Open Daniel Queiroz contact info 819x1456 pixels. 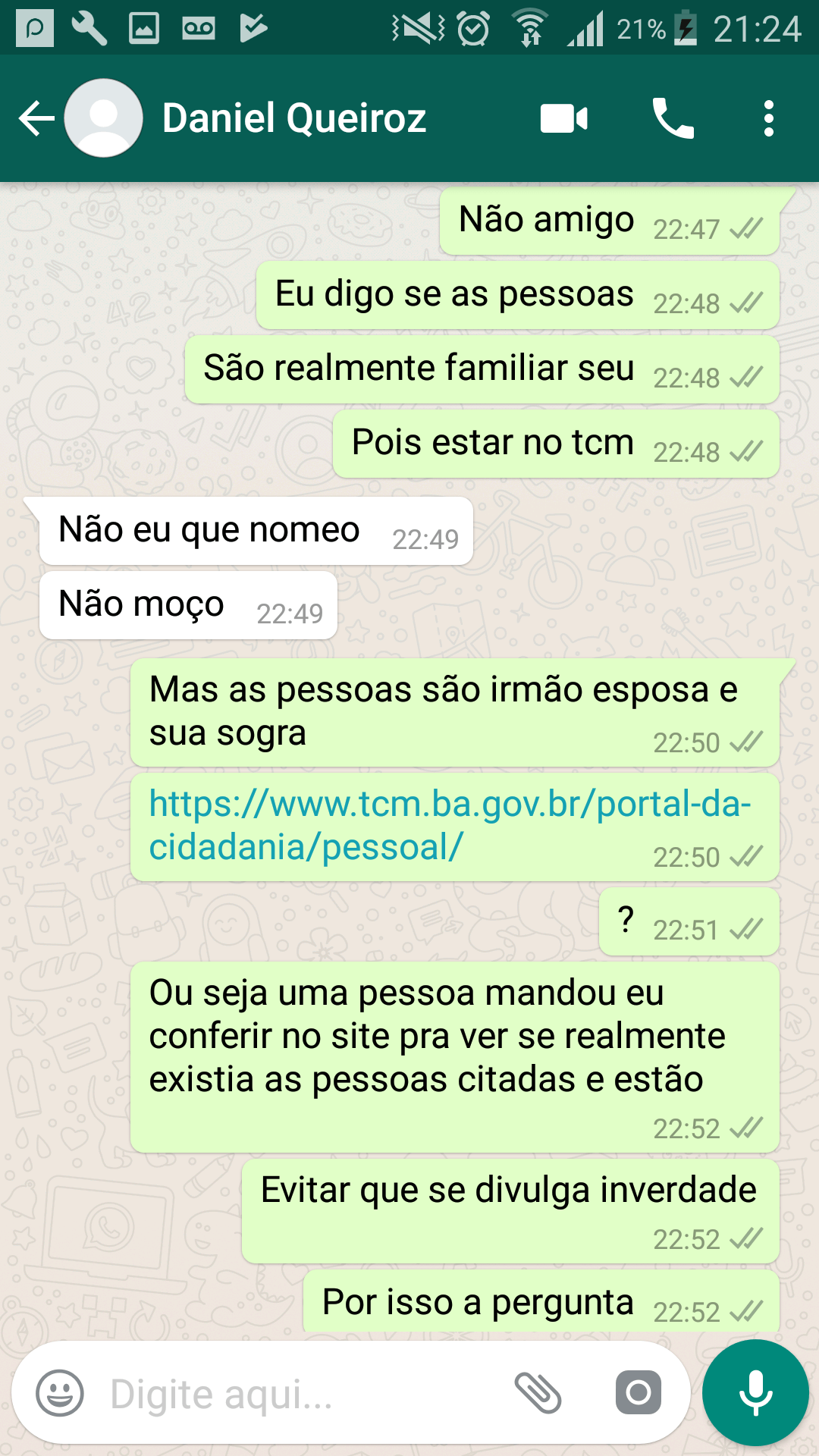tap(294, 119)
